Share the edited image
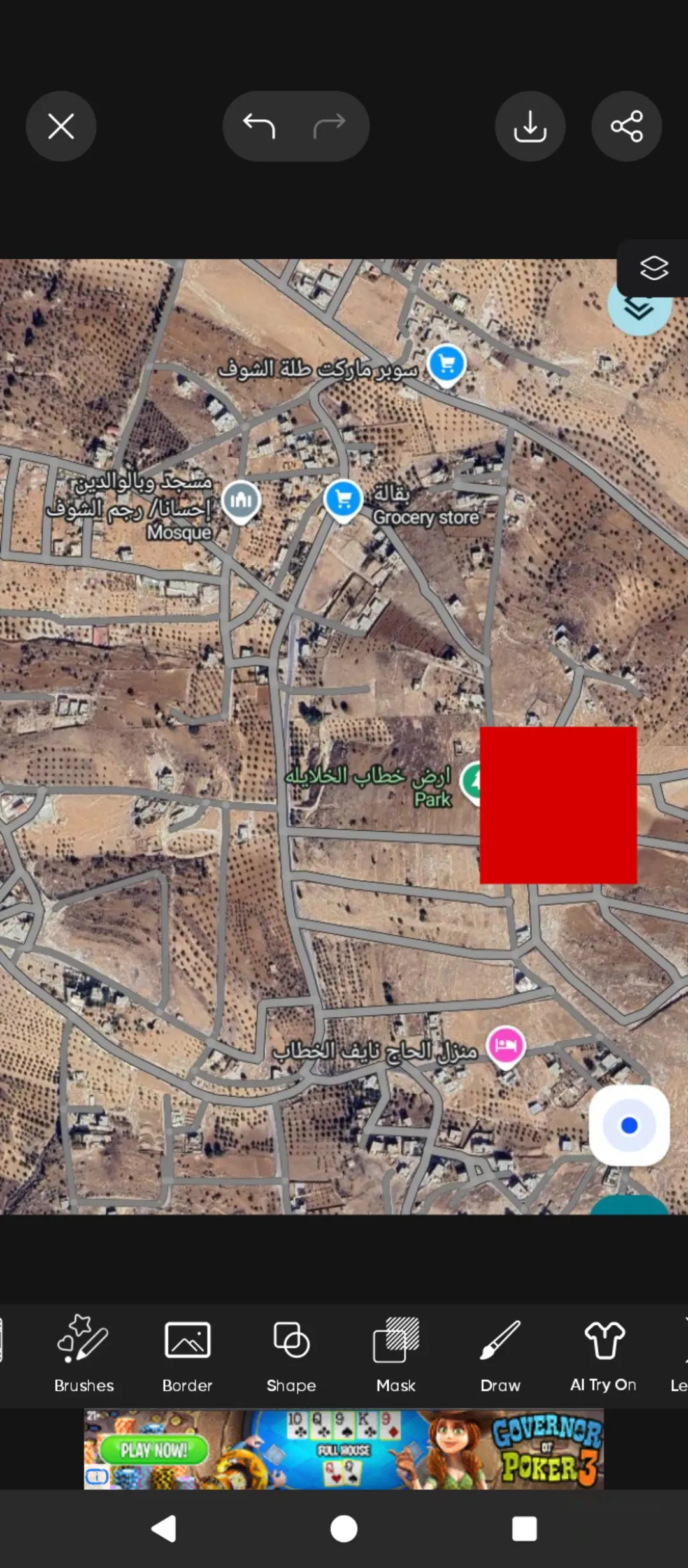The width and height of the screenshot is (688, 1568). (627, 126)
